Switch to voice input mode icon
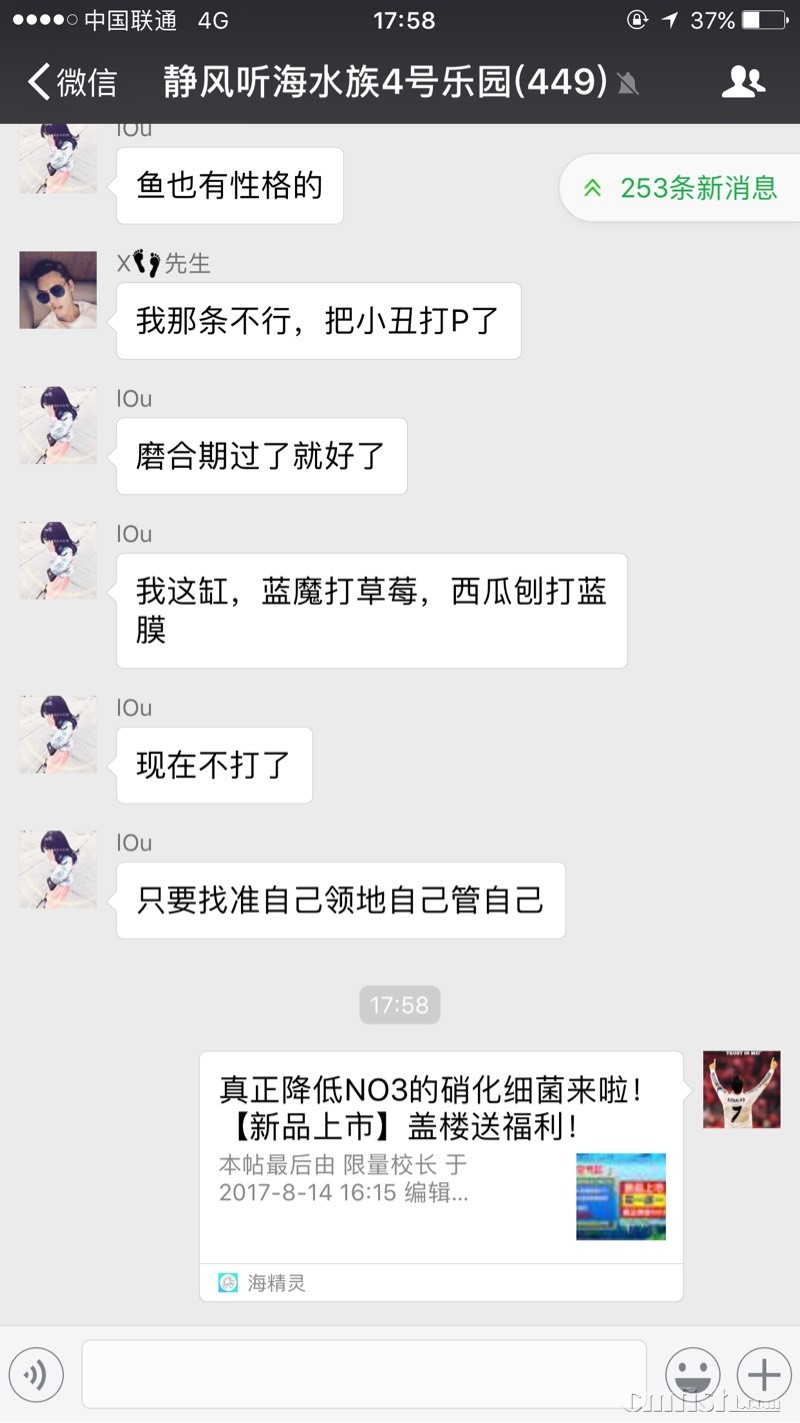The height and width of the screenshot is (1423, 800). [x=37, y=1375]
